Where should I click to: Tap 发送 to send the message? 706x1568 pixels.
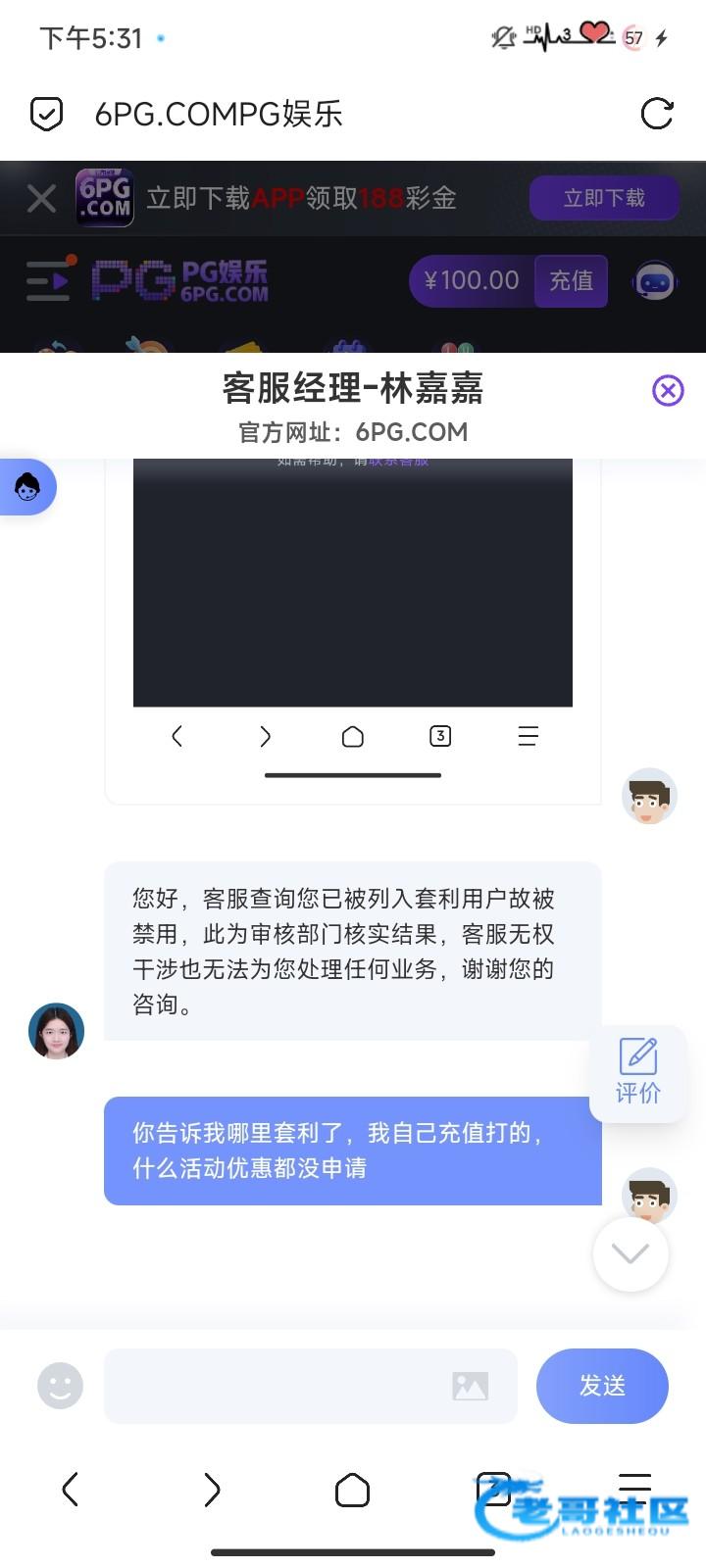[601, 1386]
